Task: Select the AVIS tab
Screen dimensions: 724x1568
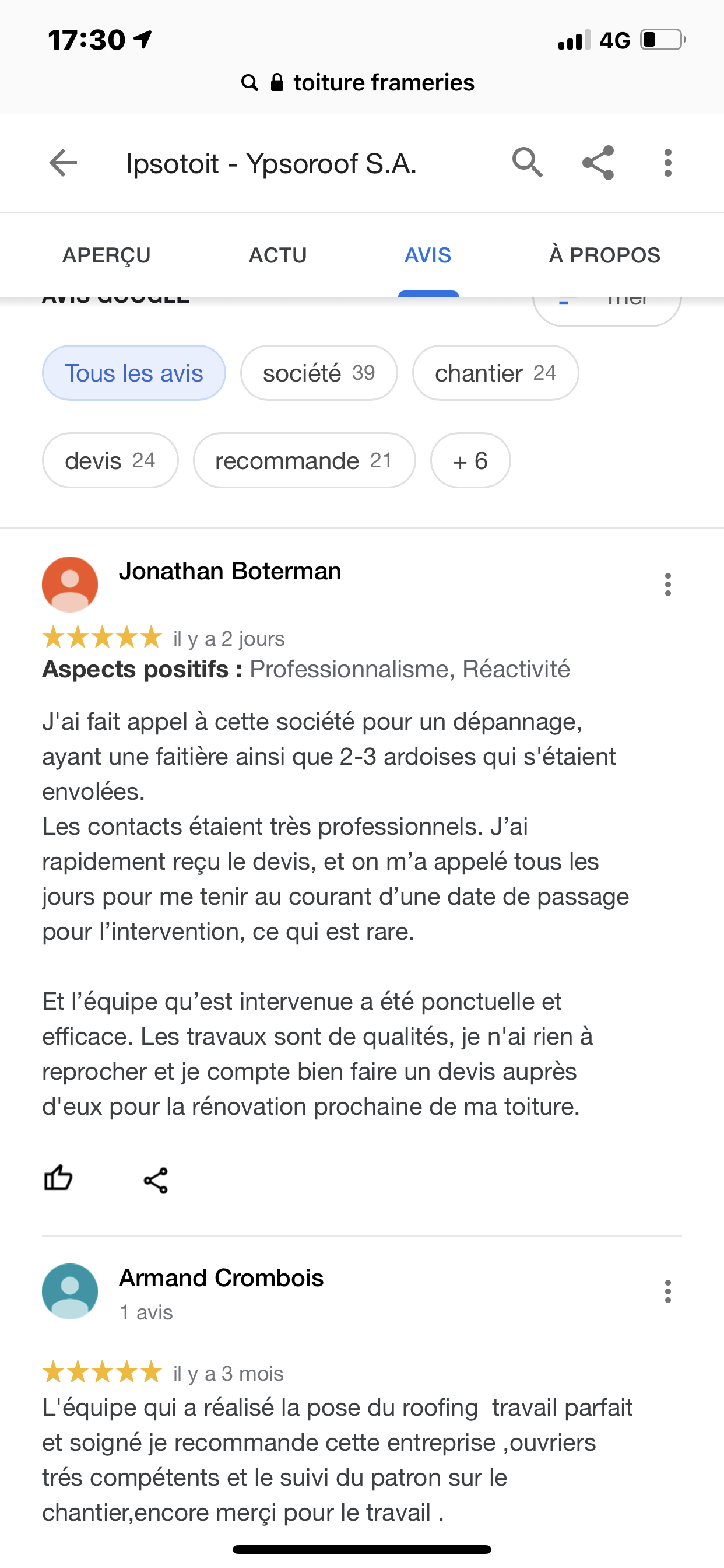Action: coord(428,255)
